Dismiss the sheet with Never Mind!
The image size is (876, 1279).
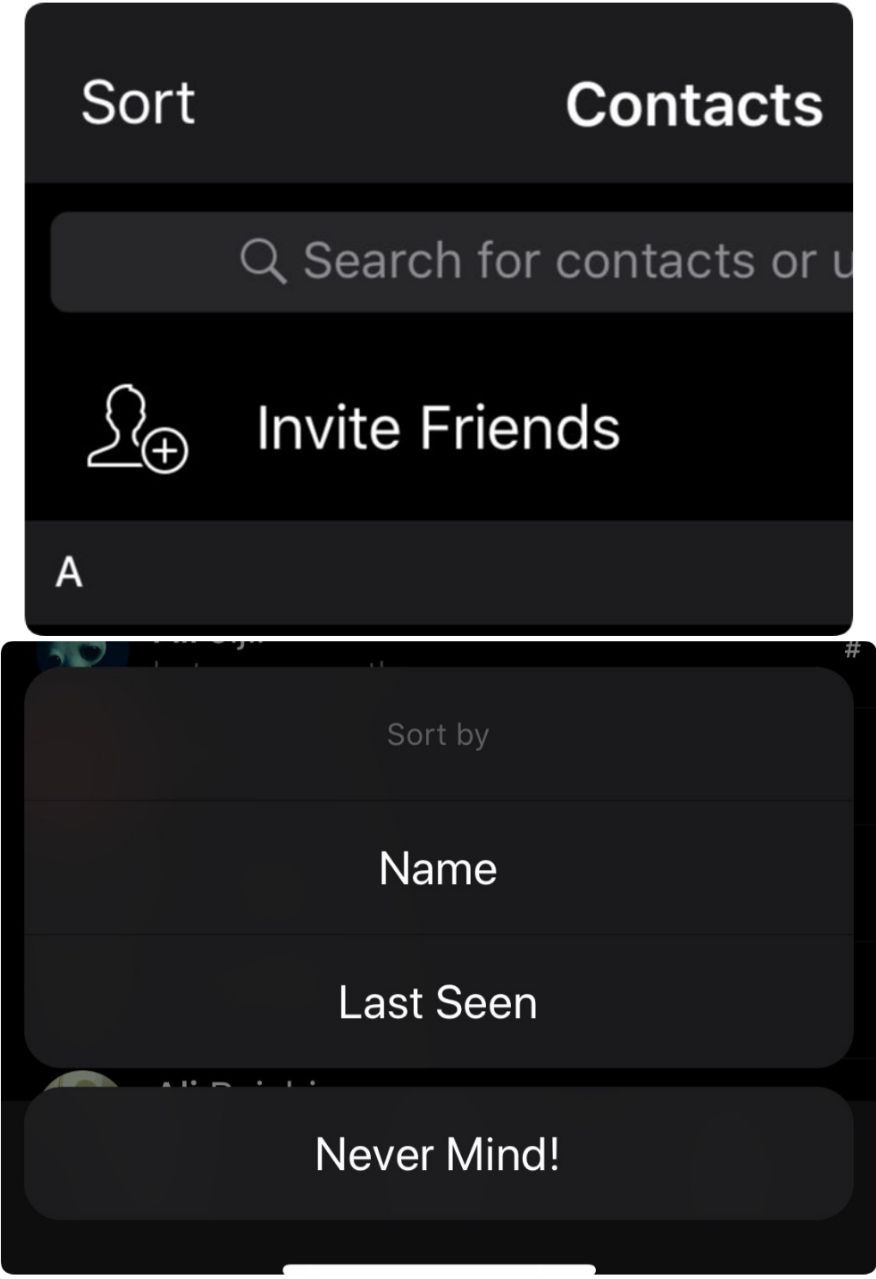coord(438,1154)
